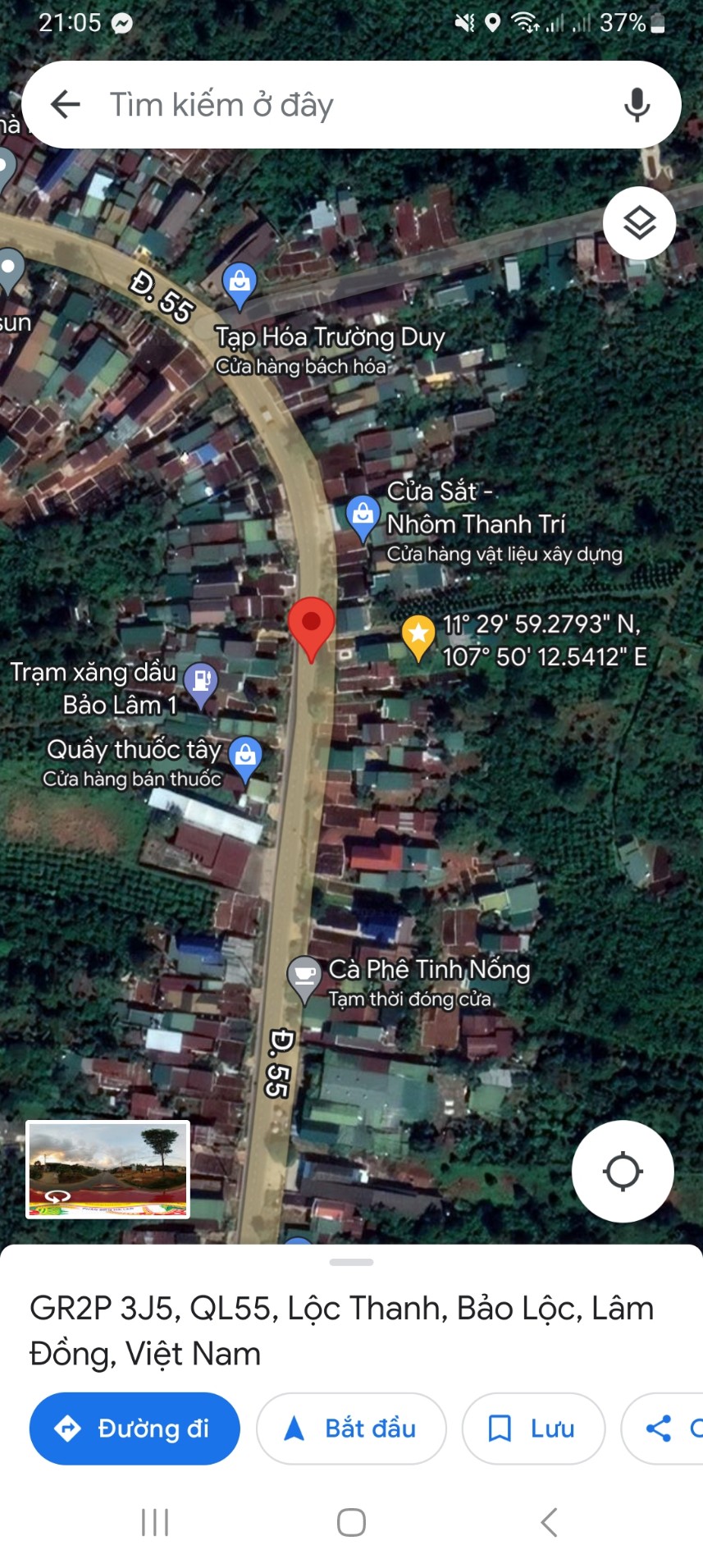Open the recent apps view
703x1568 pixels.
click(x=155, y=1522)
